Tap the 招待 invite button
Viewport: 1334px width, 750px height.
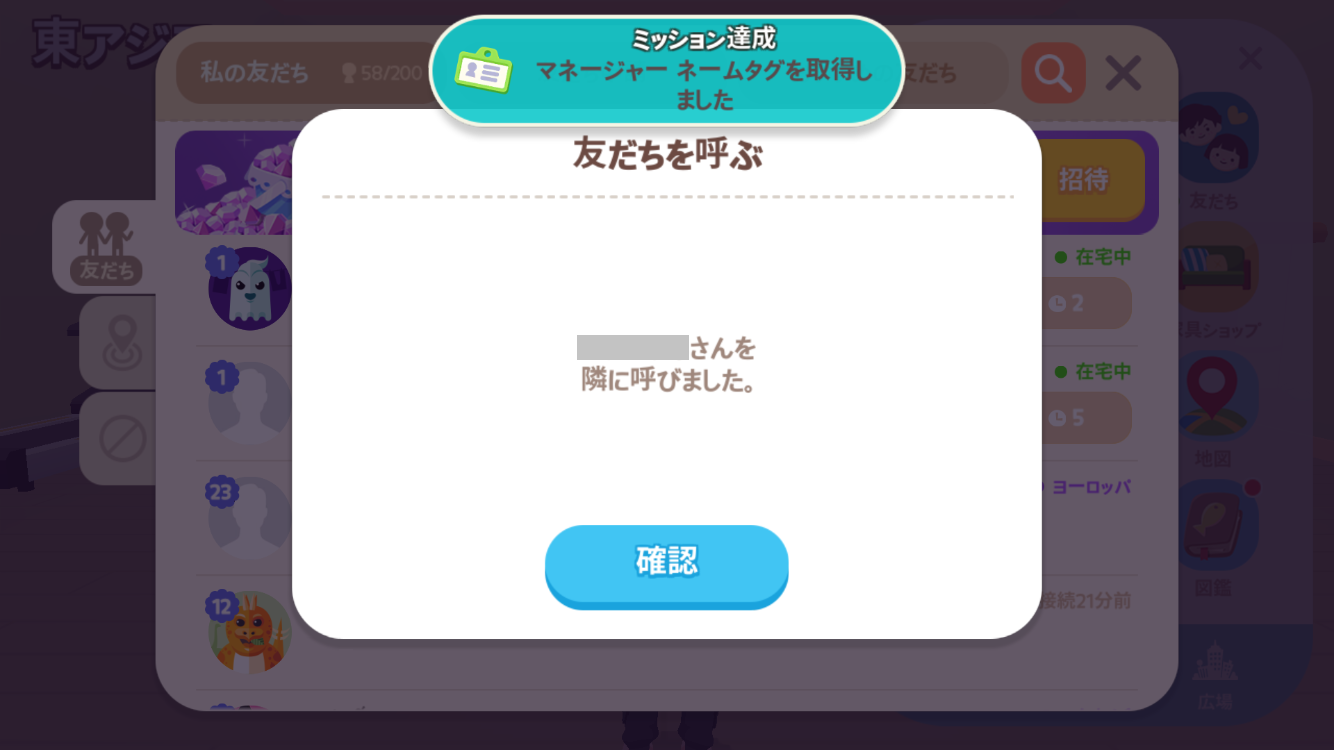tap(1084, 180)
